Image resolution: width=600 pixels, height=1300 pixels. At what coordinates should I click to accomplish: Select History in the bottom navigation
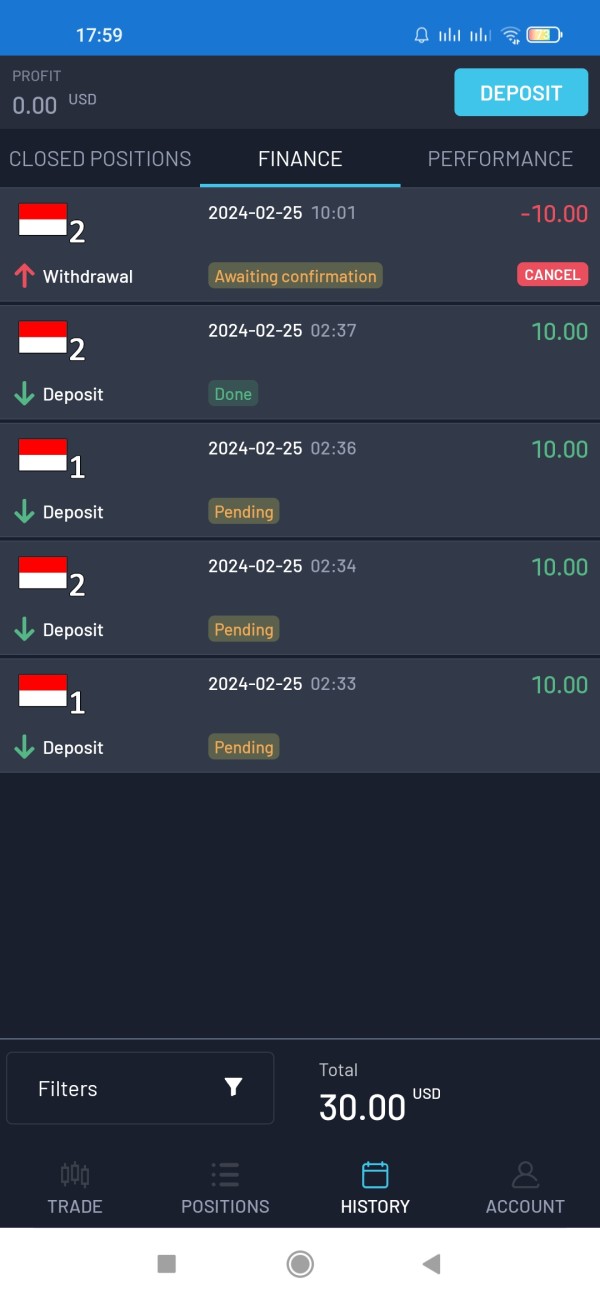click(x=375, y=1188)
